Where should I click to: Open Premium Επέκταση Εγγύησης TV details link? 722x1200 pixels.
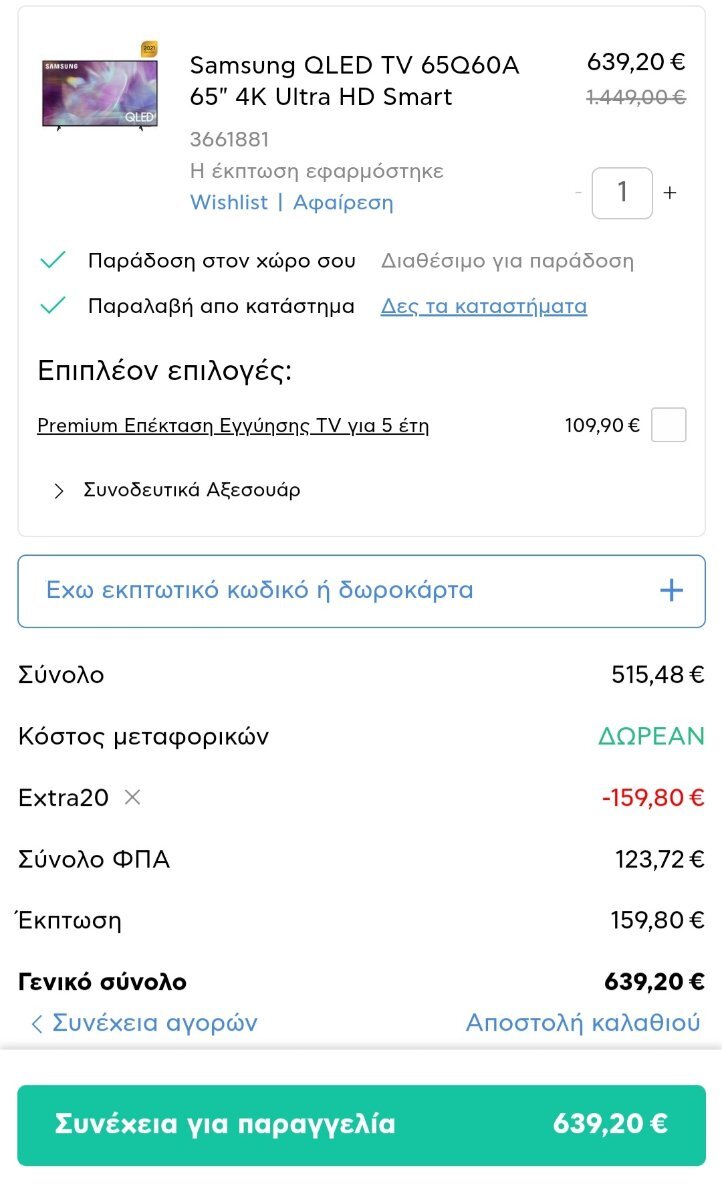233,426
